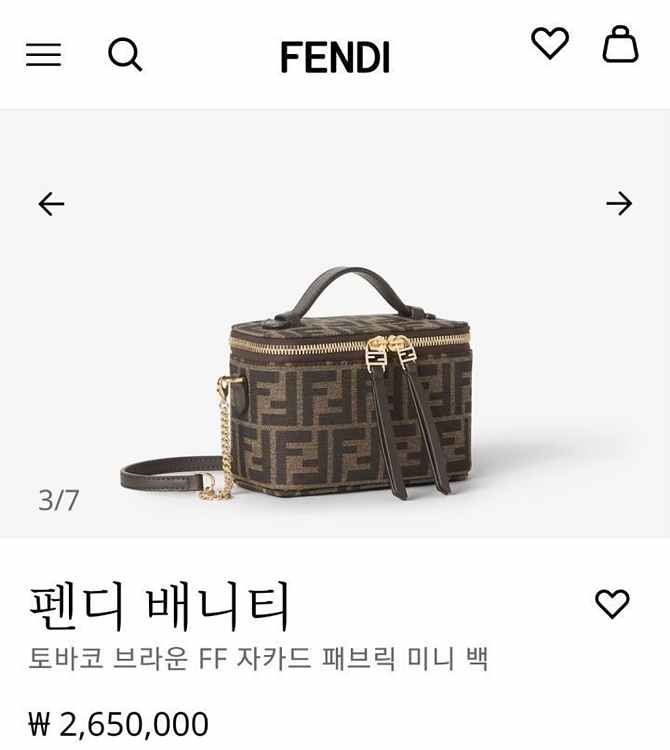
Task: Open the hamburger menu
Action: pyautogui.click(x=43, y=55)
